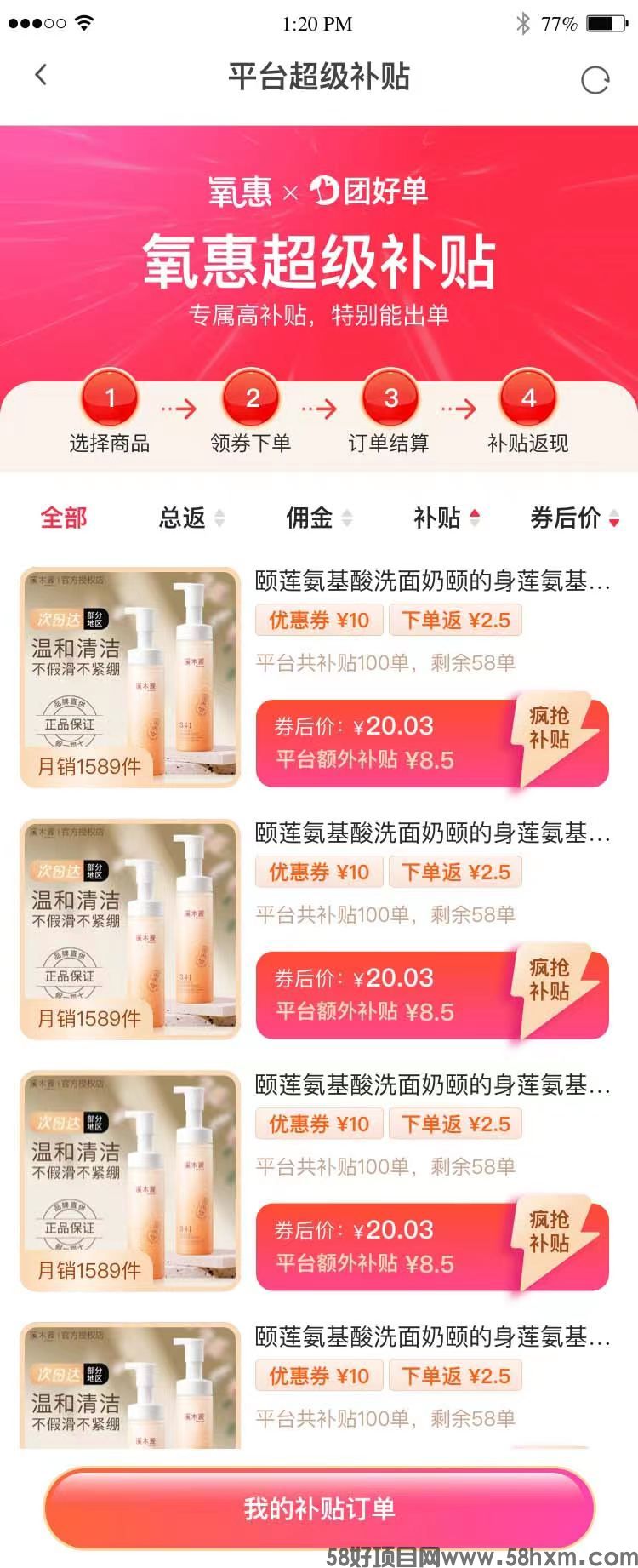Open 我的补贴订单
The image size is (638, 1568).
coord(319,1508)
